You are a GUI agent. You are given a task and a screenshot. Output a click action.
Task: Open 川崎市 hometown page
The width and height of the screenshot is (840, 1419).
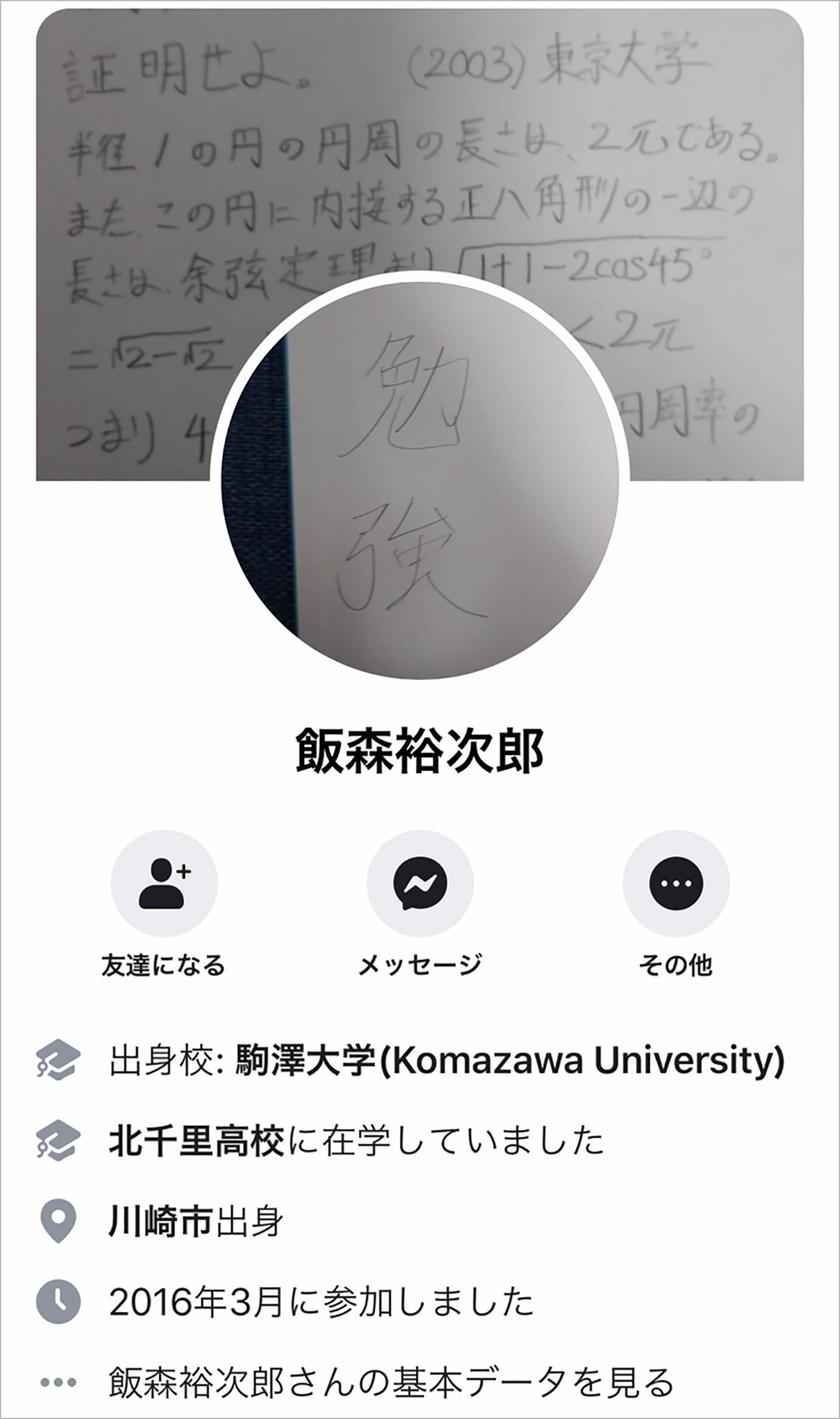(x=160, y=1221)
